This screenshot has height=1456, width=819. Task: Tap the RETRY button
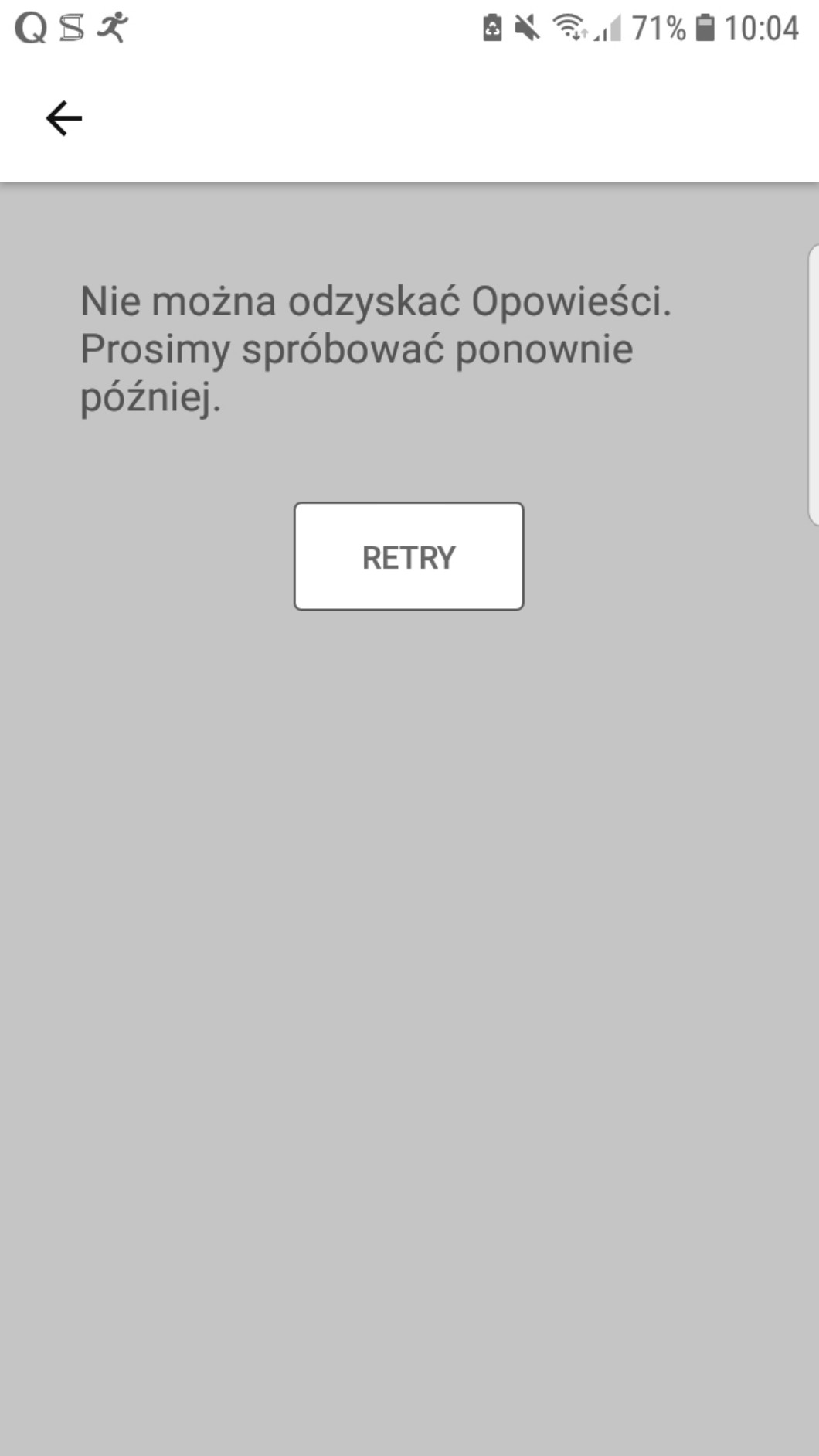(408, 556)
